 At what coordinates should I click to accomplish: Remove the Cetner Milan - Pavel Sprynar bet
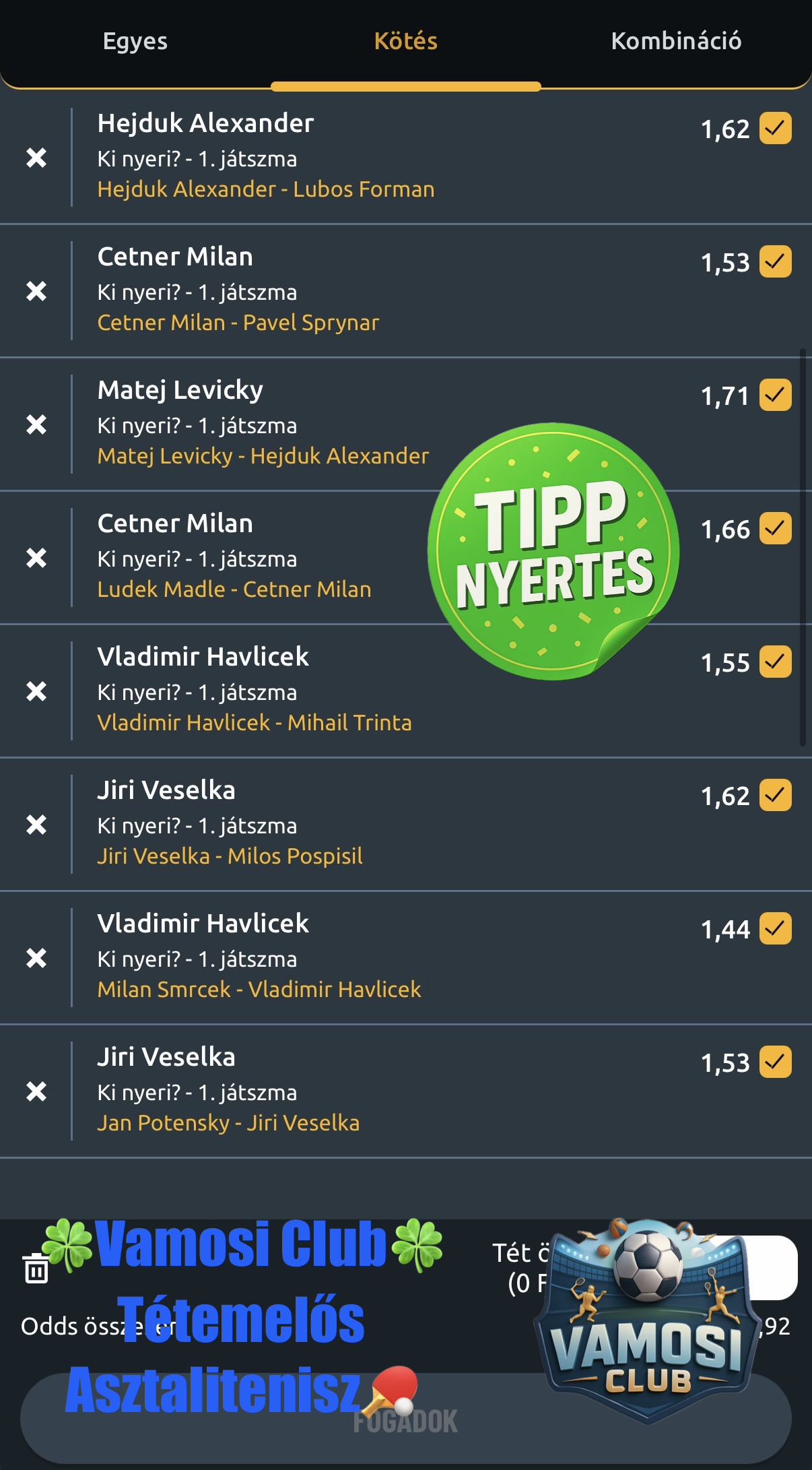pyautogui.click(x=36, y=292)
